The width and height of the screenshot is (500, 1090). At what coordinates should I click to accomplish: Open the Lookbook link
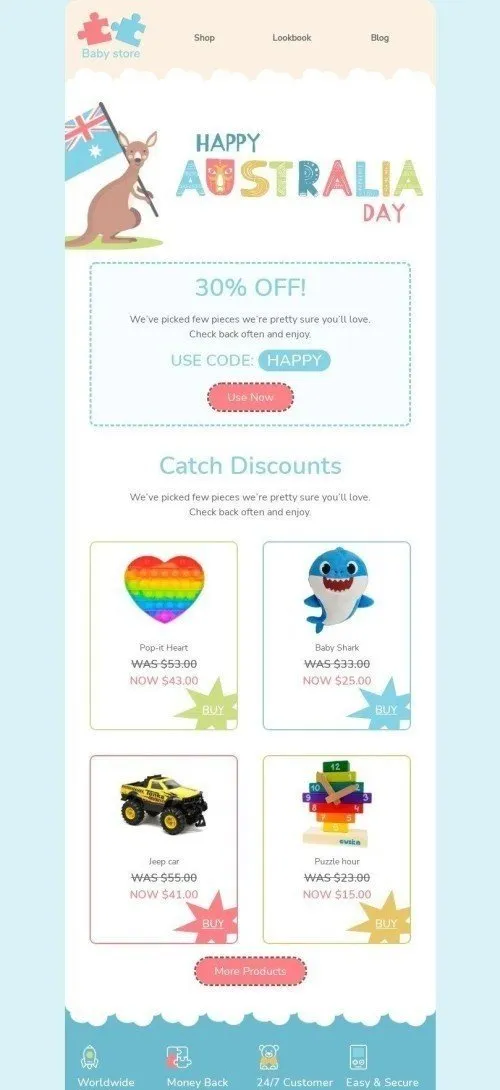(x=292, y=38)
